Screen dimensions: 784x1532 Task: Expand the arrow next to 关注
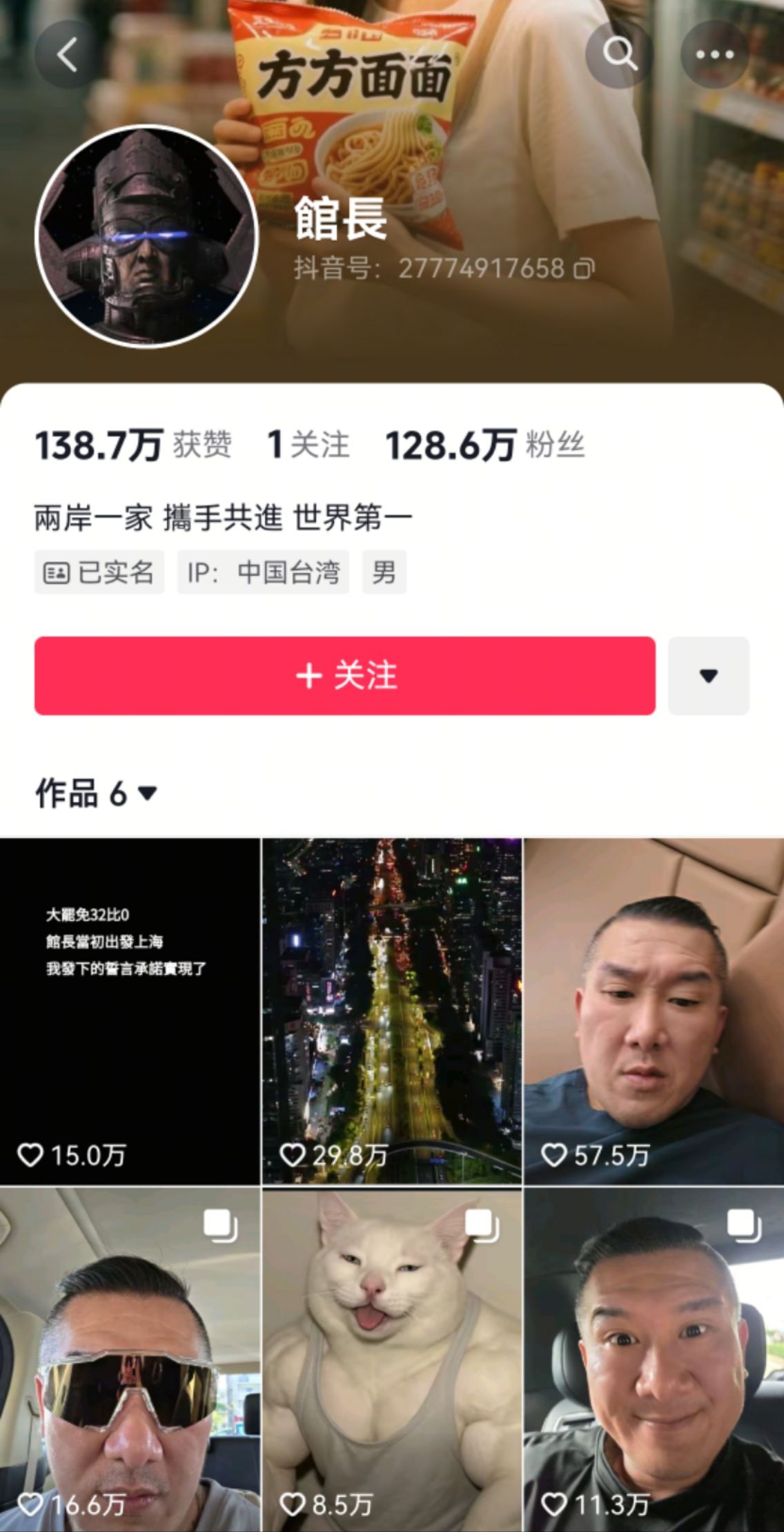click(708, 675)
